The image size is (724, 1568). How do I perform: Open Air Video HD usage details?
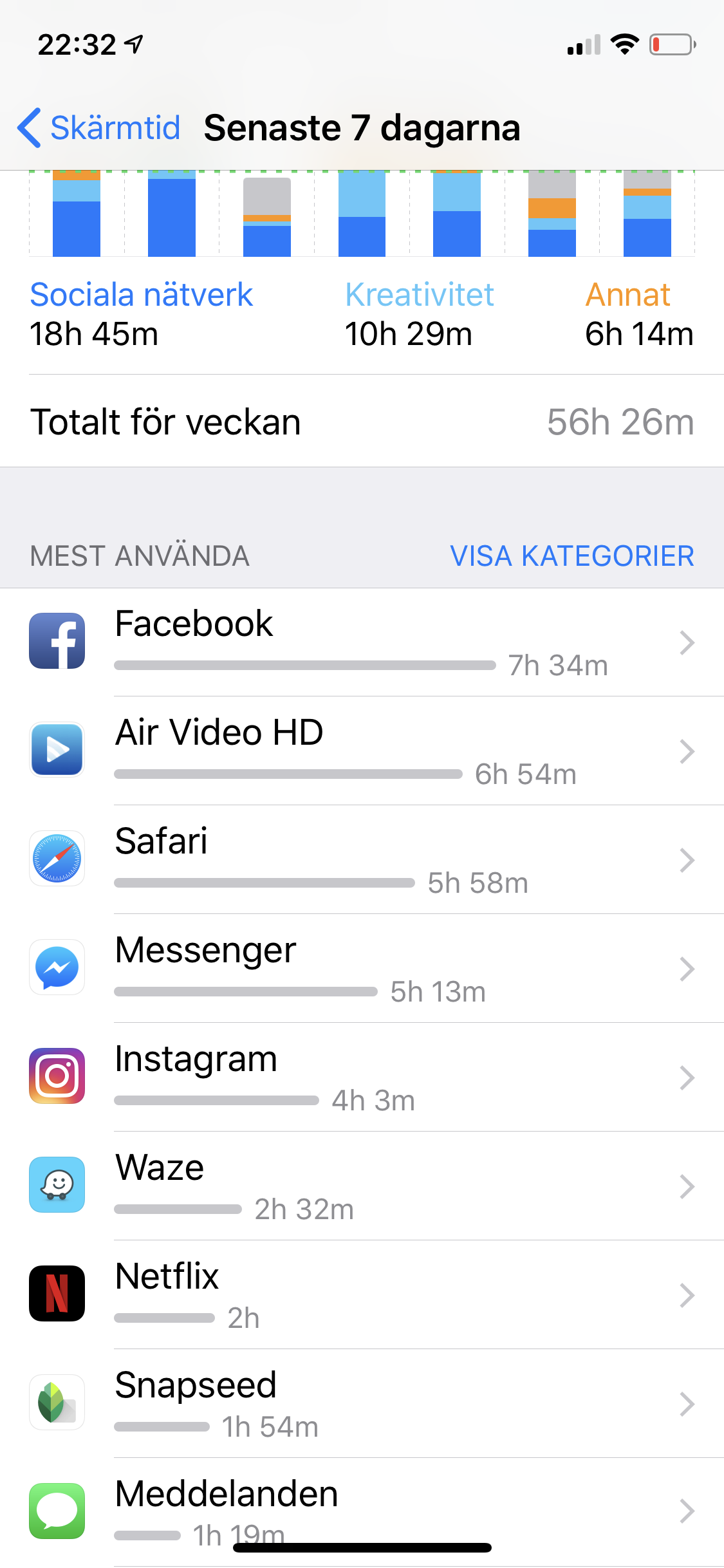click(362, 751)
